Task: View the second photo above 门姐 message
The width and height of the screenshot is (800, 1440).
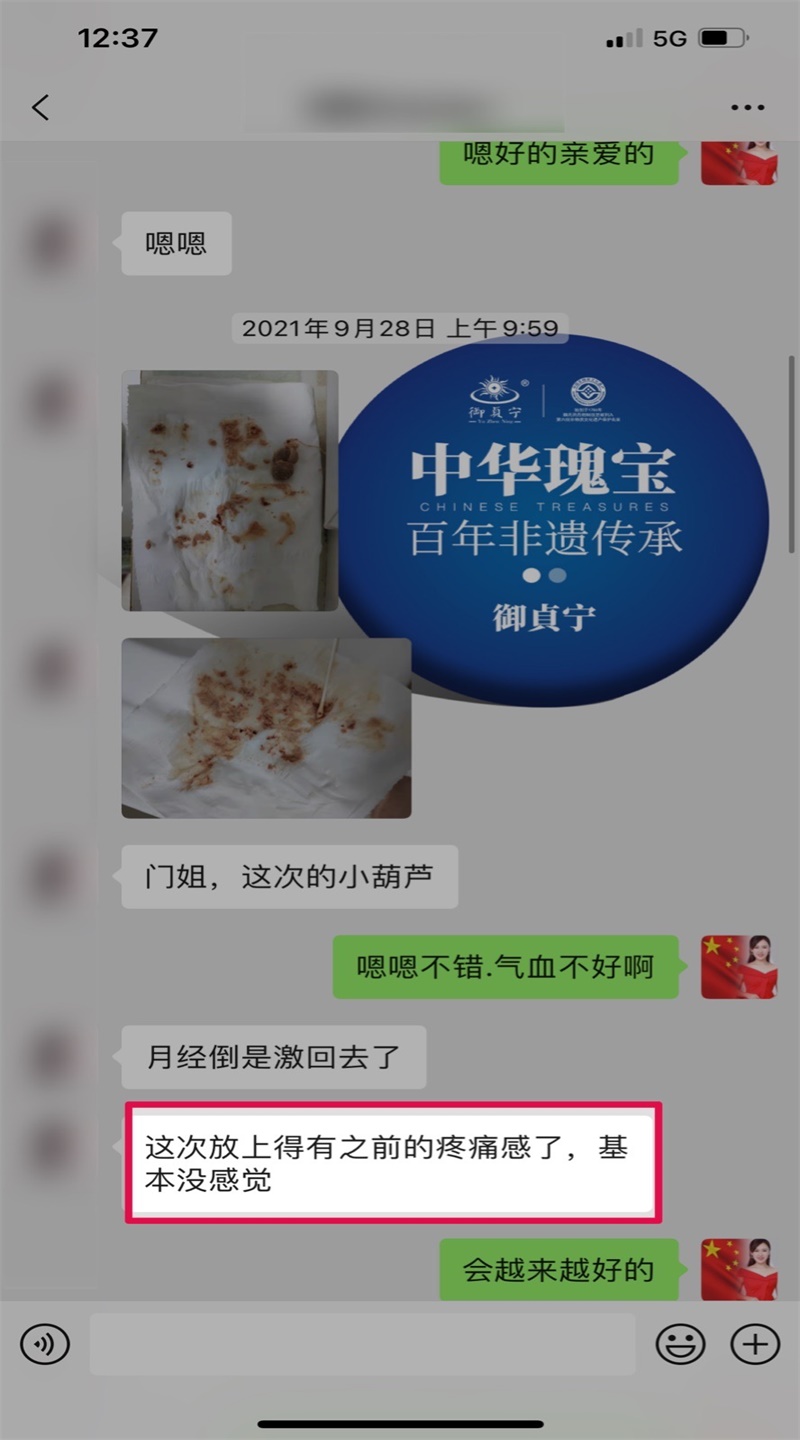Action: click(x=266, y=728)
